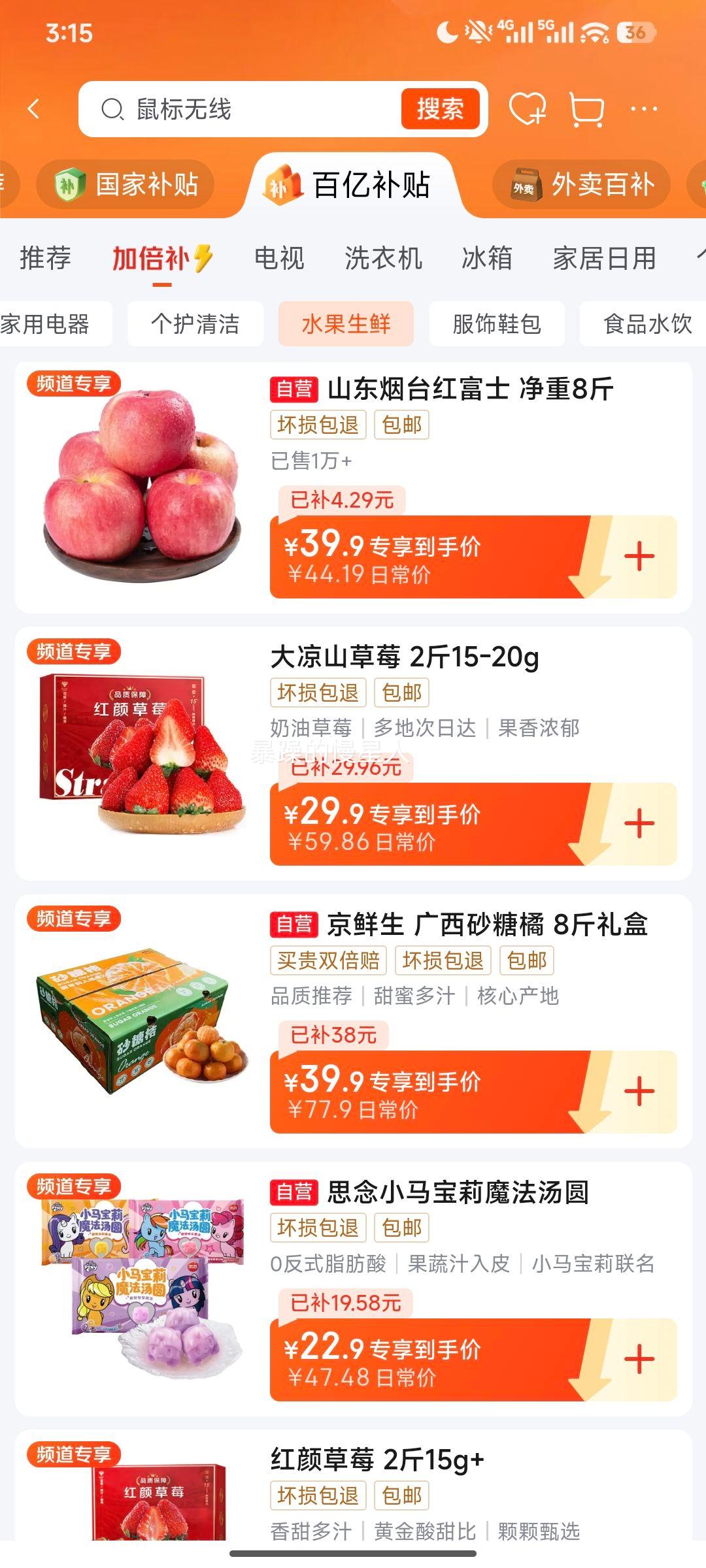Switch to the 国家补贴 tab
This screenshot has width=706, height=1568.
(x=127, y=185)
